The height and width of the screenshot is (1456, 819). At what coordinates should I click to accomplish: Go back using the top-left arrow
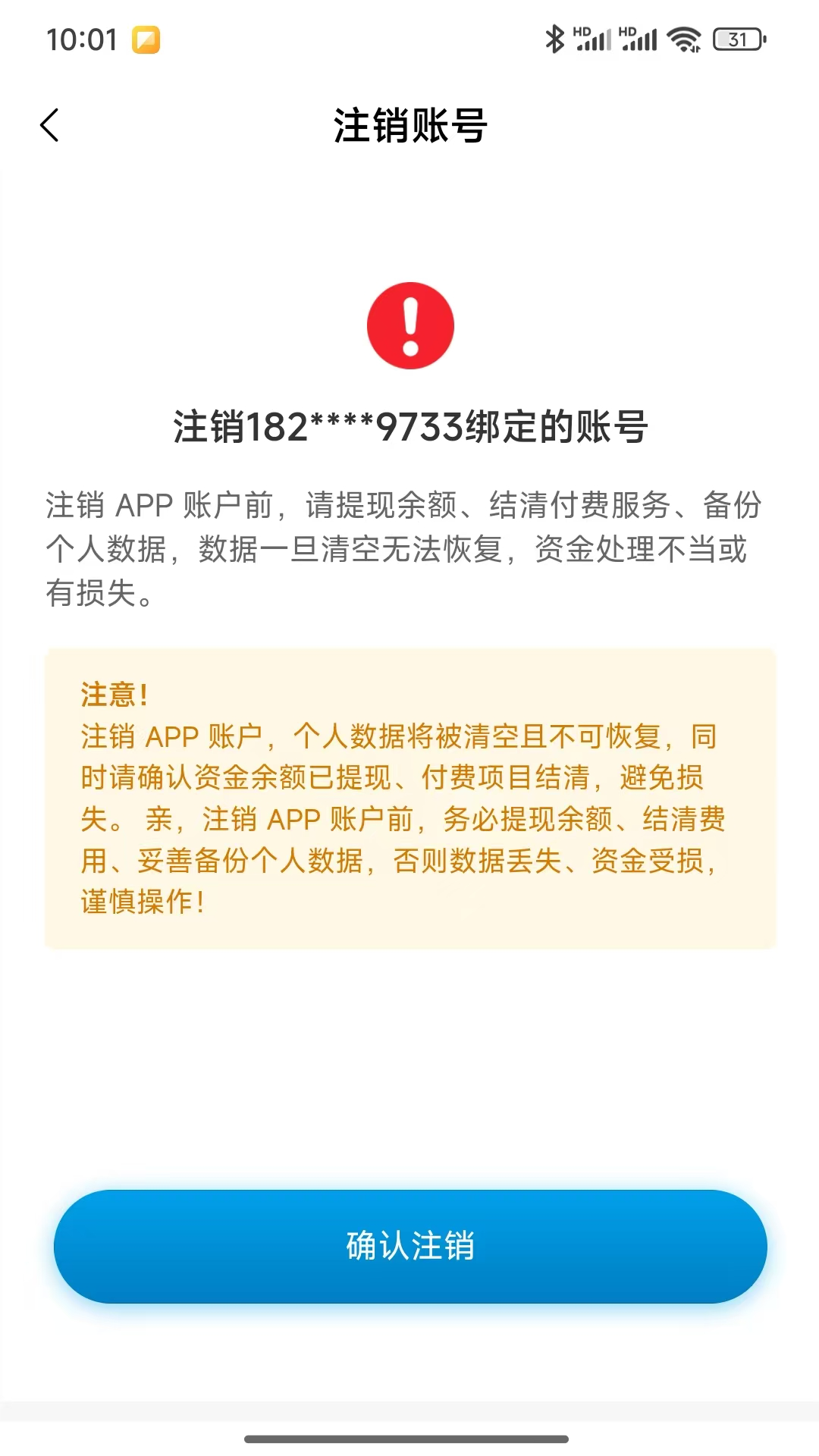coord(50,125)
